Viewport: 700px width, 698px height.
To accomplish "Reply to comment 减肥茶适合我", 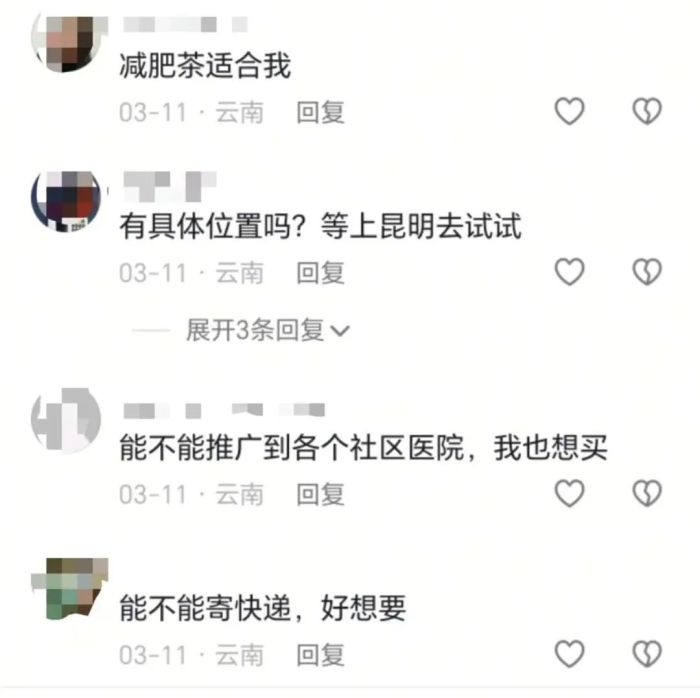I will coord(320,112).
